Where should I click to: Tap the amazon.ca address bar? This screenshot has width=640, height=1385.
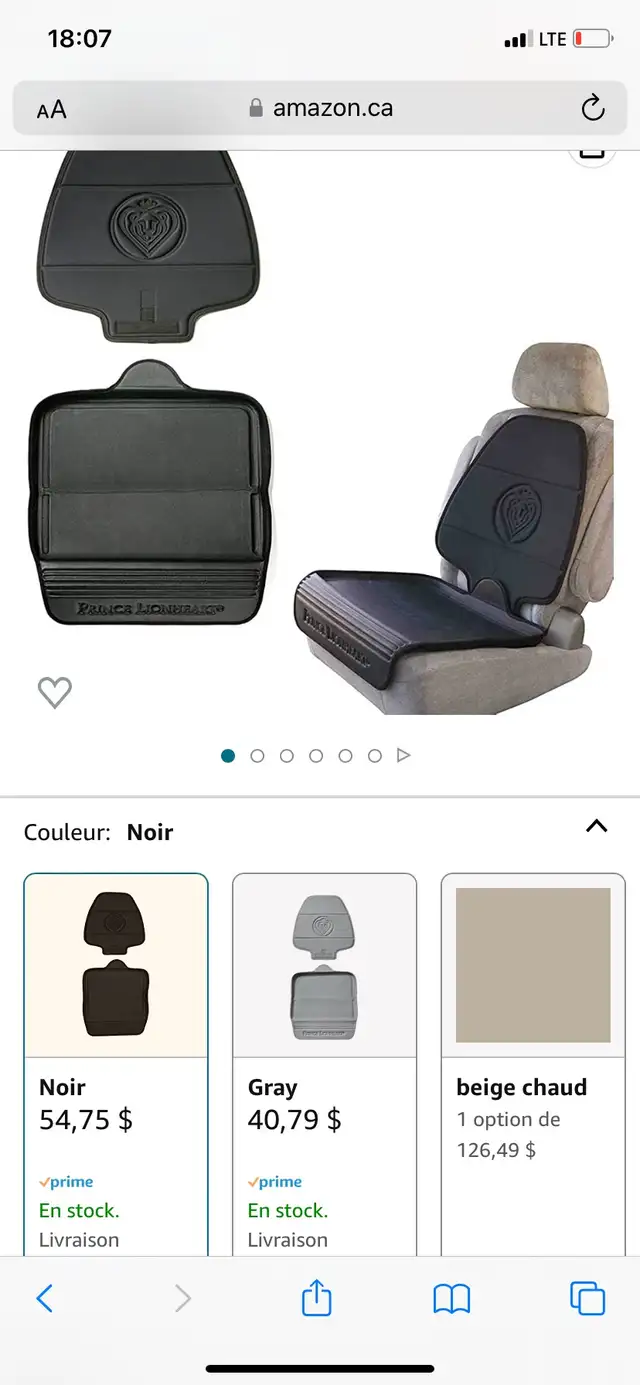[320, 108]
